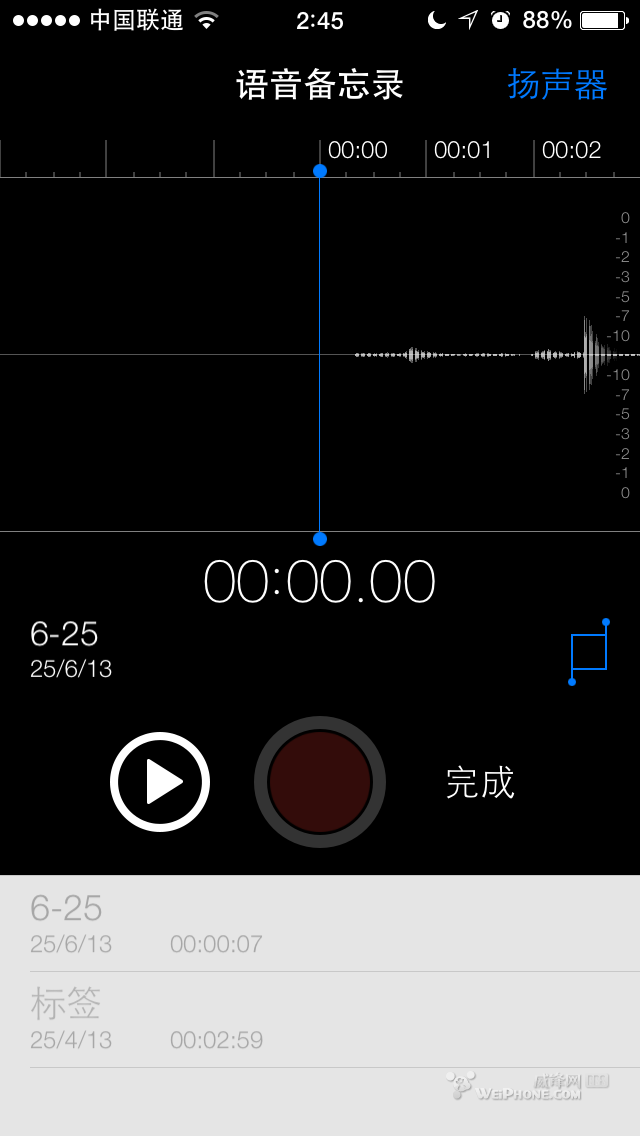Switch audio output via 扬声器 button
The image size is (640, 1136).
click(x=557, y=85)
